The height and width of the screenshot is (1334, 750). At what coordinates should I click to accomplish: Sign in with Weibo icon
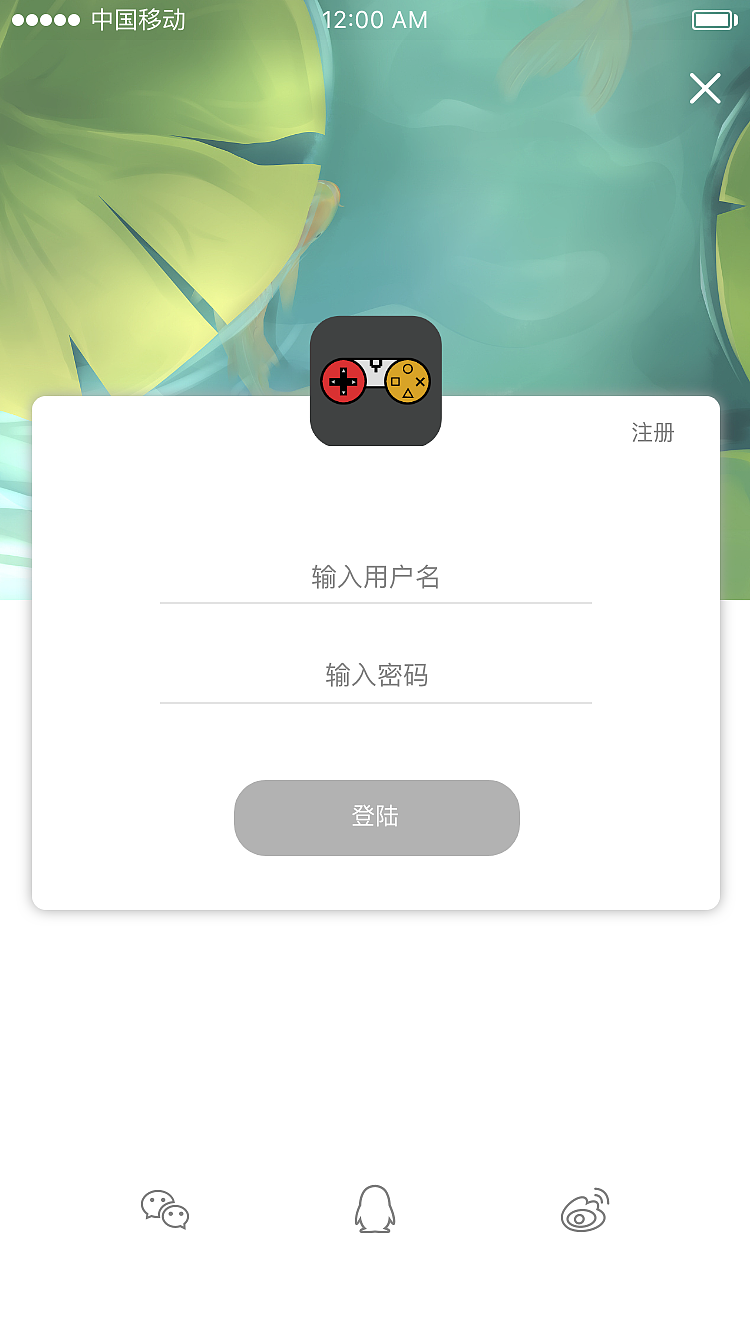pos(585,1209)
